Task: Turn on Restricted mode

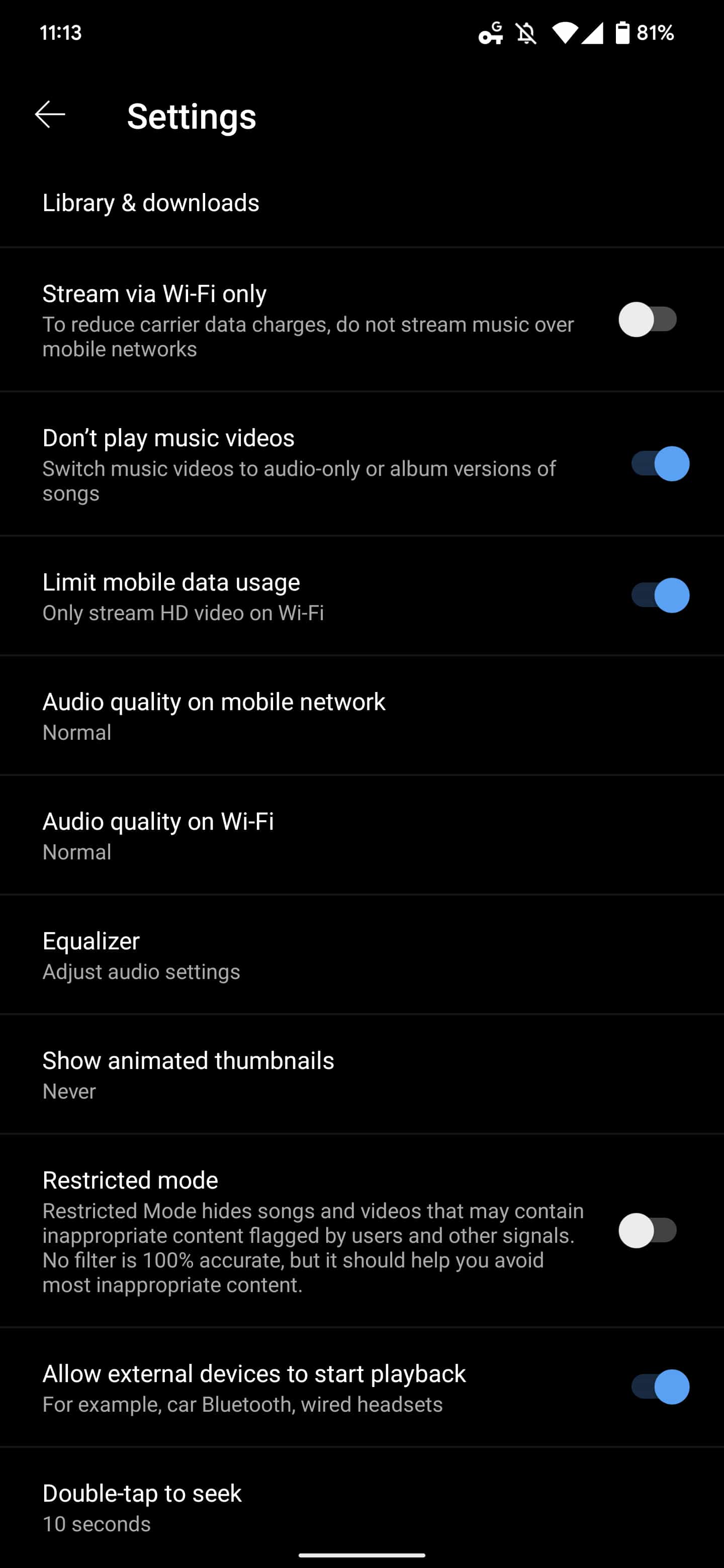Action: click(x=647, y=1230)
